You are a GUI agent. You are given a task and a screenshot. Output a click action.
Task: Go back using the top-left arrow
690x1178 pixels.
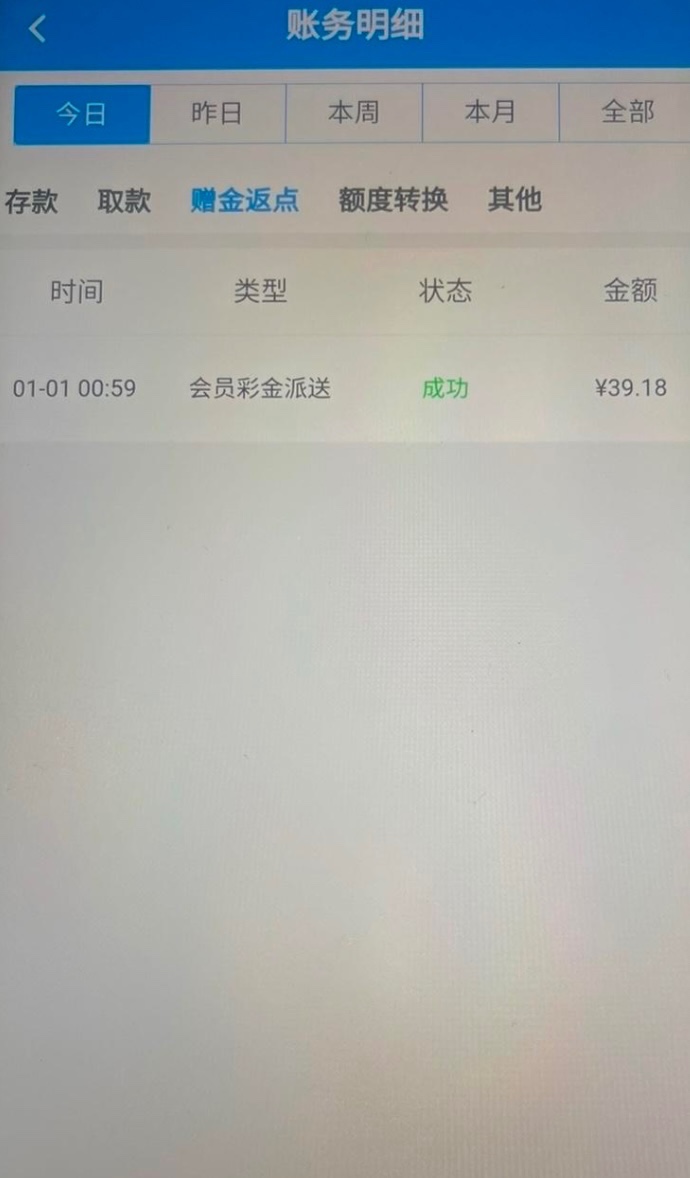click(38, 29)
